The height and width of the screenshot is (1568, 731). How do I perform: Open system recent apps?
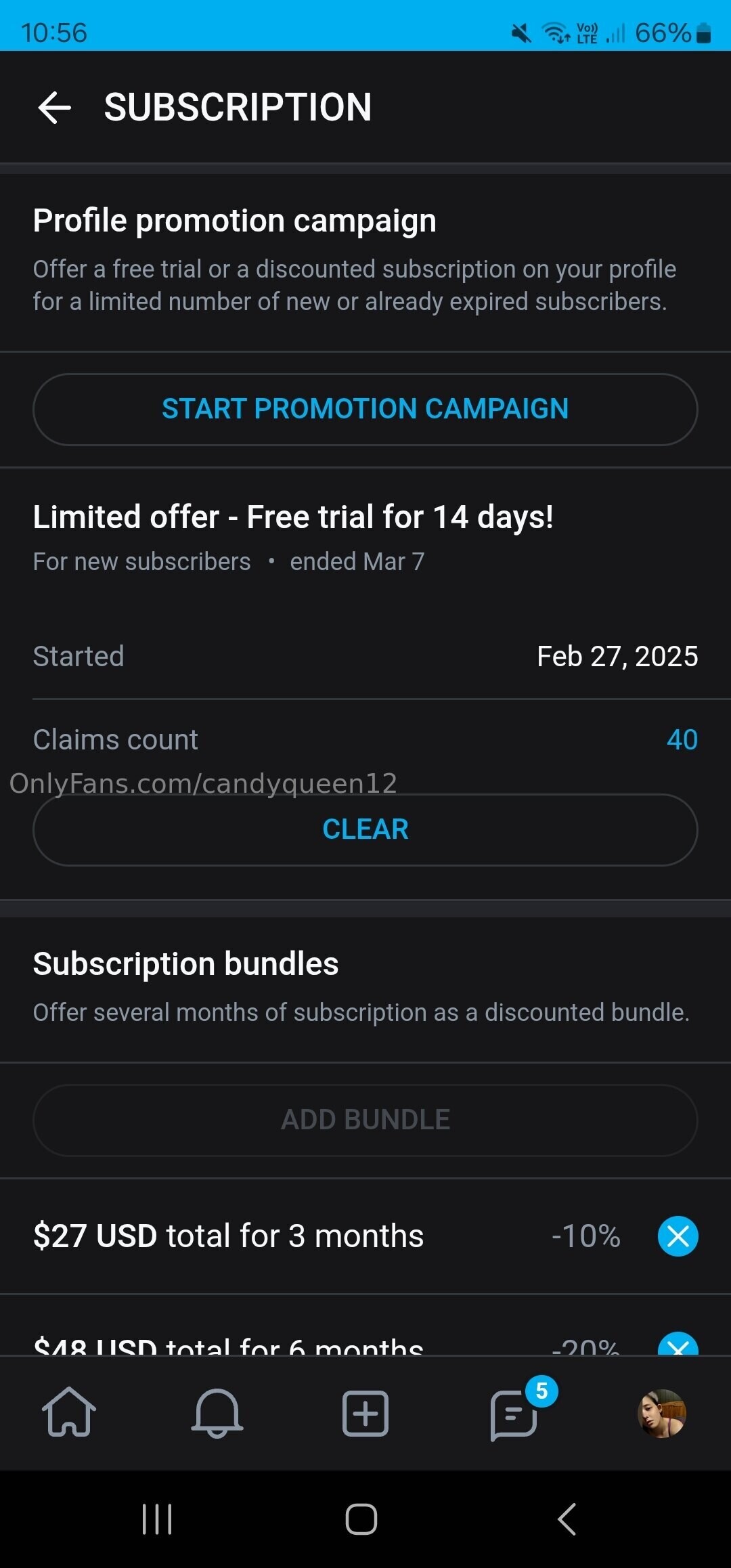[157, 1519]
